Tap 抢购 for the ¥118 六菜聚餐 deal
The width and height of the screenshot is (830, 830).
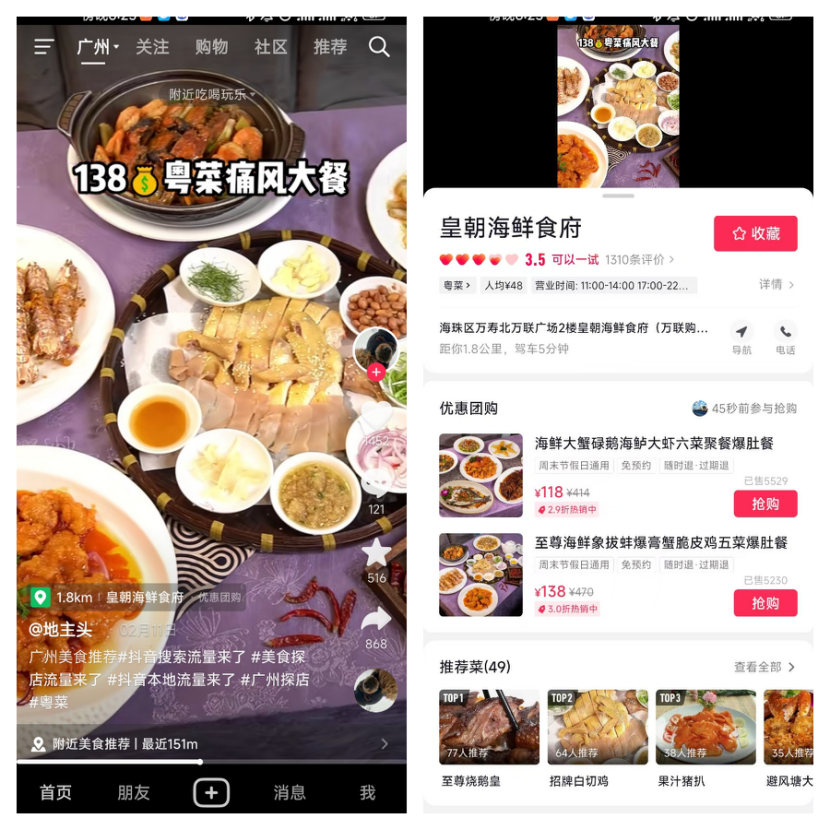[765, 504]
